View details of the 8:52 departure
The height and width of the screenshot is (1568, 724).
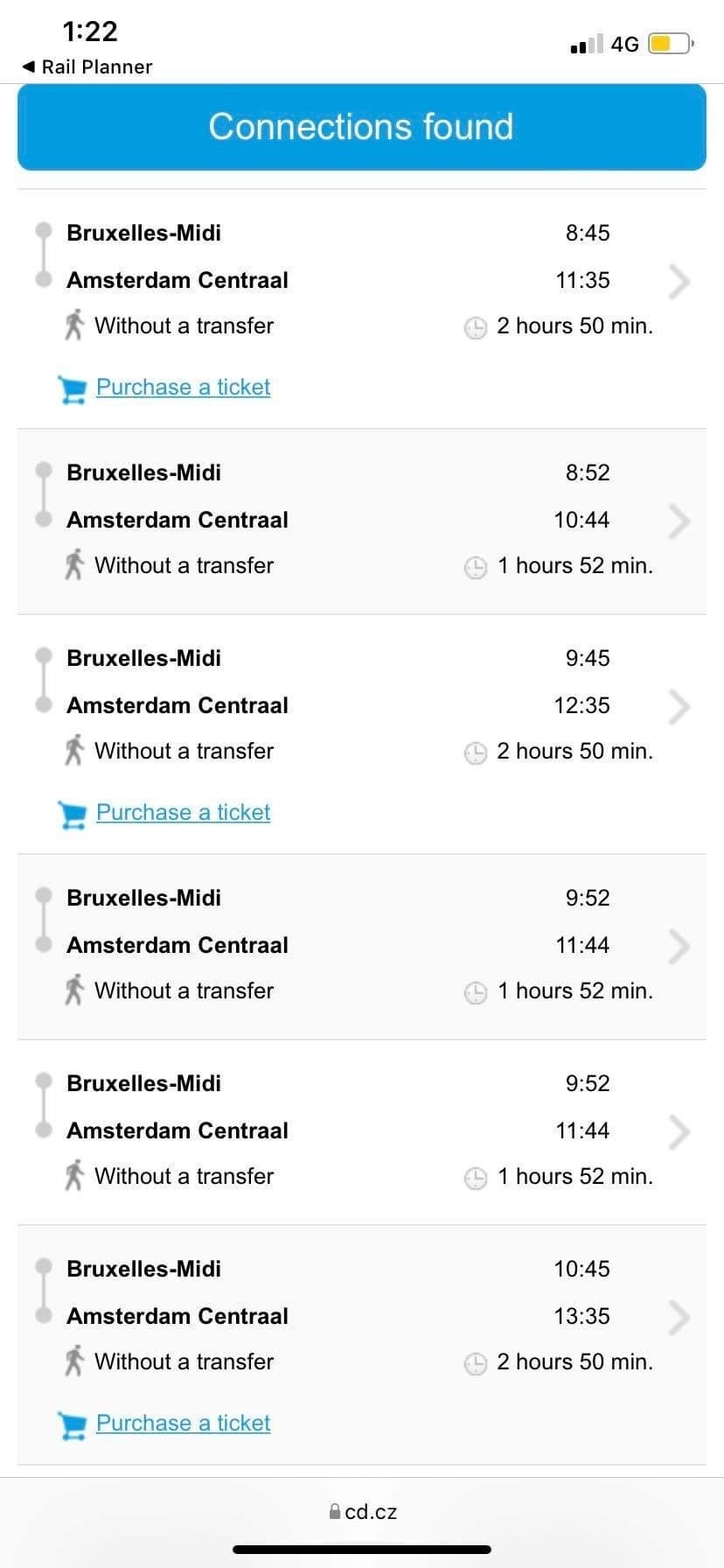[x=362, y=521]
